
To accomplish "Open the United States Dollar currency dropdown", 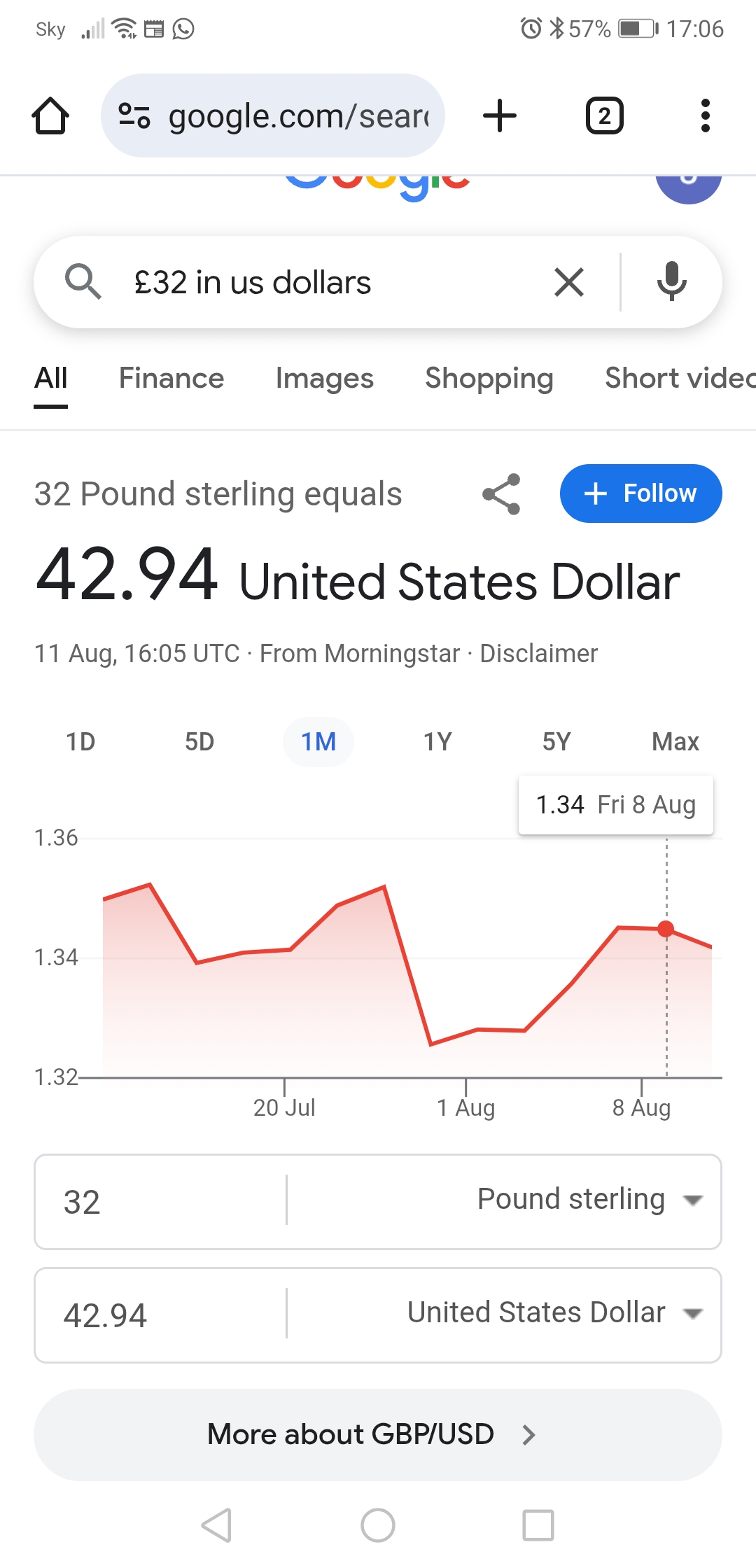I will pyautogui.click(x=504, y=1314).
